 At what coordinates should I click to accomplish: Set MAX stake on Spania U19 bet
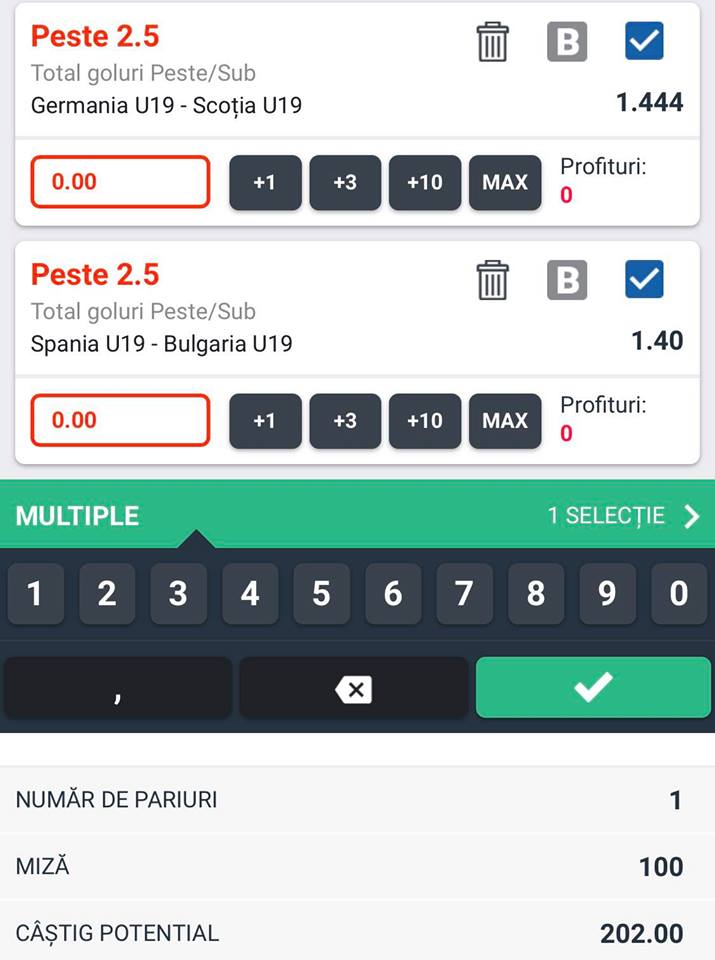[x=505, y=421]
